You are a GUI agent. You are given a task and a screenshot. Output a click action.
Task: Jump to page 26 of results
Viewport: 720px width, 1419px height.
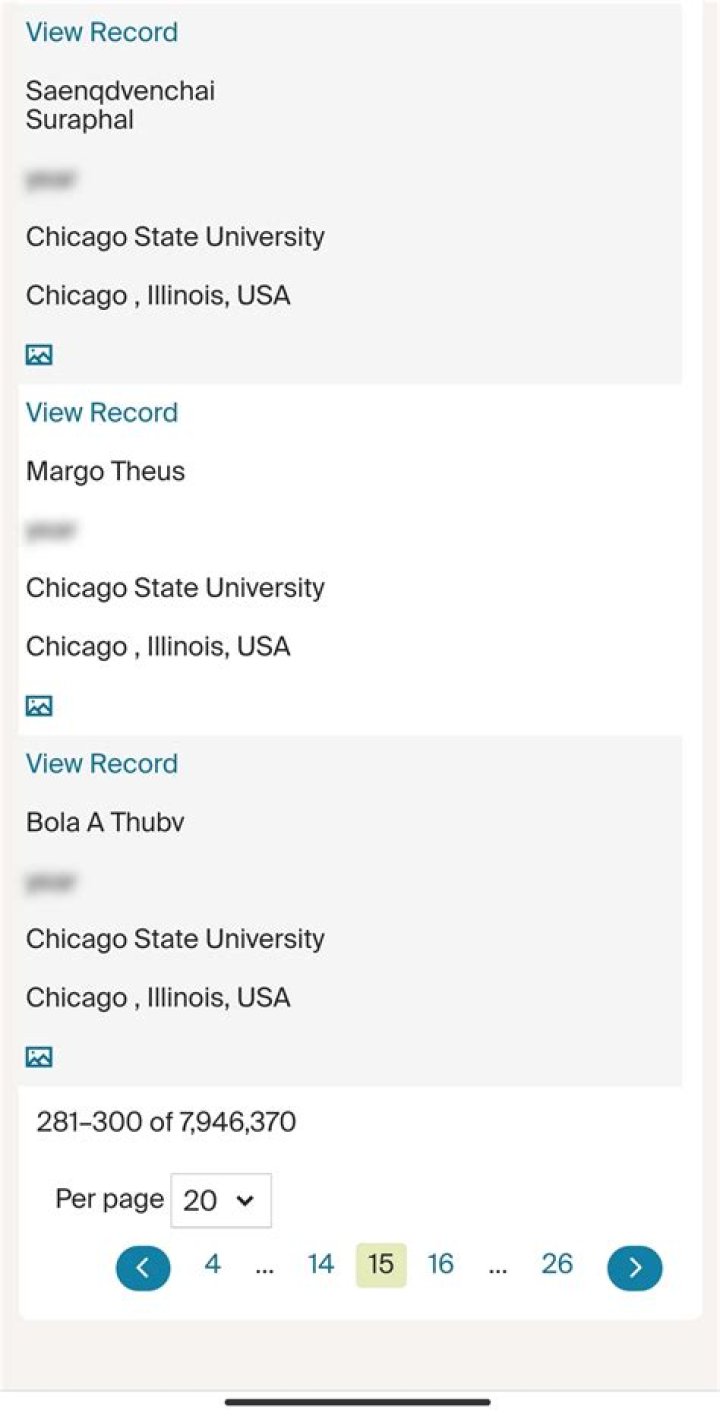pos(557,1264)
